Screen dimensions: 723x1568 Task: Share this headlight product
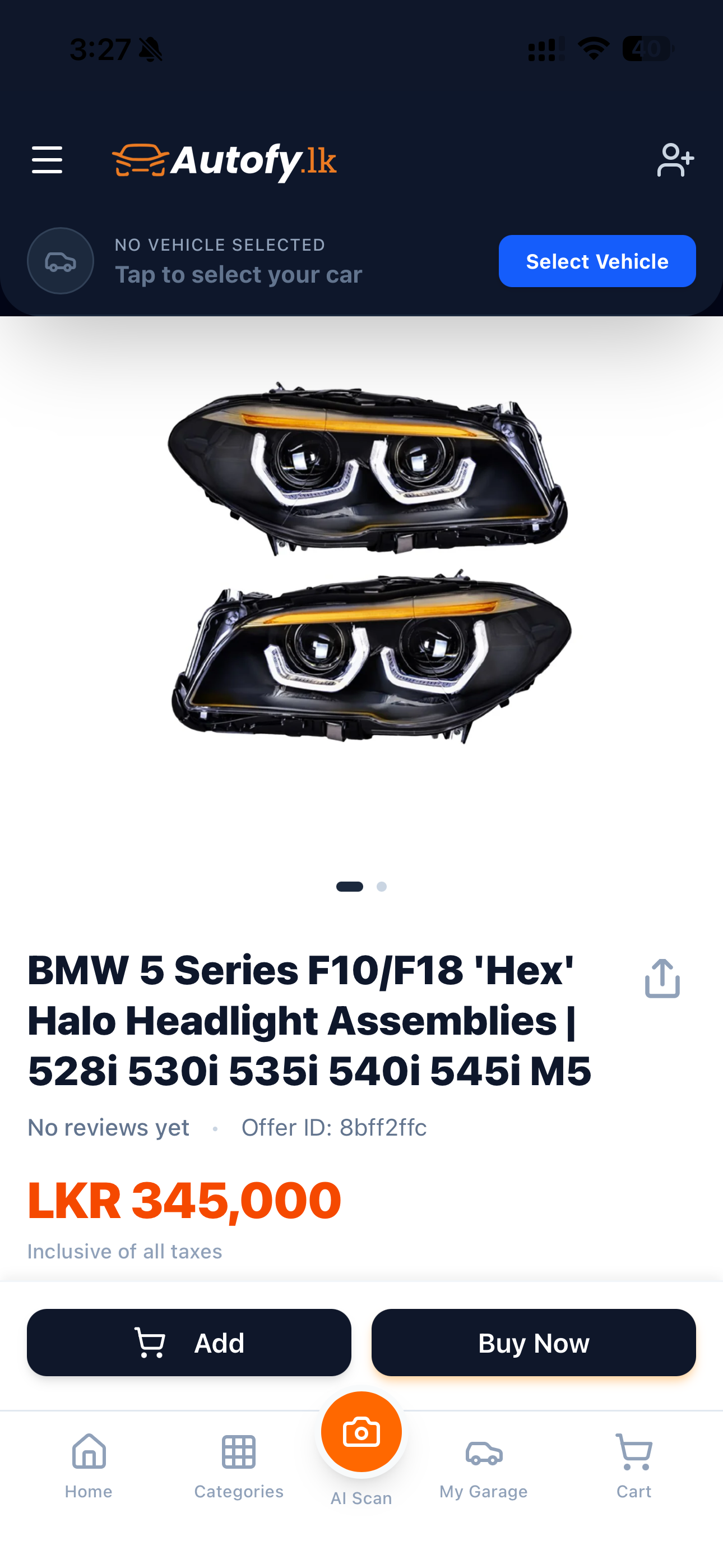(x=661, y=979)
